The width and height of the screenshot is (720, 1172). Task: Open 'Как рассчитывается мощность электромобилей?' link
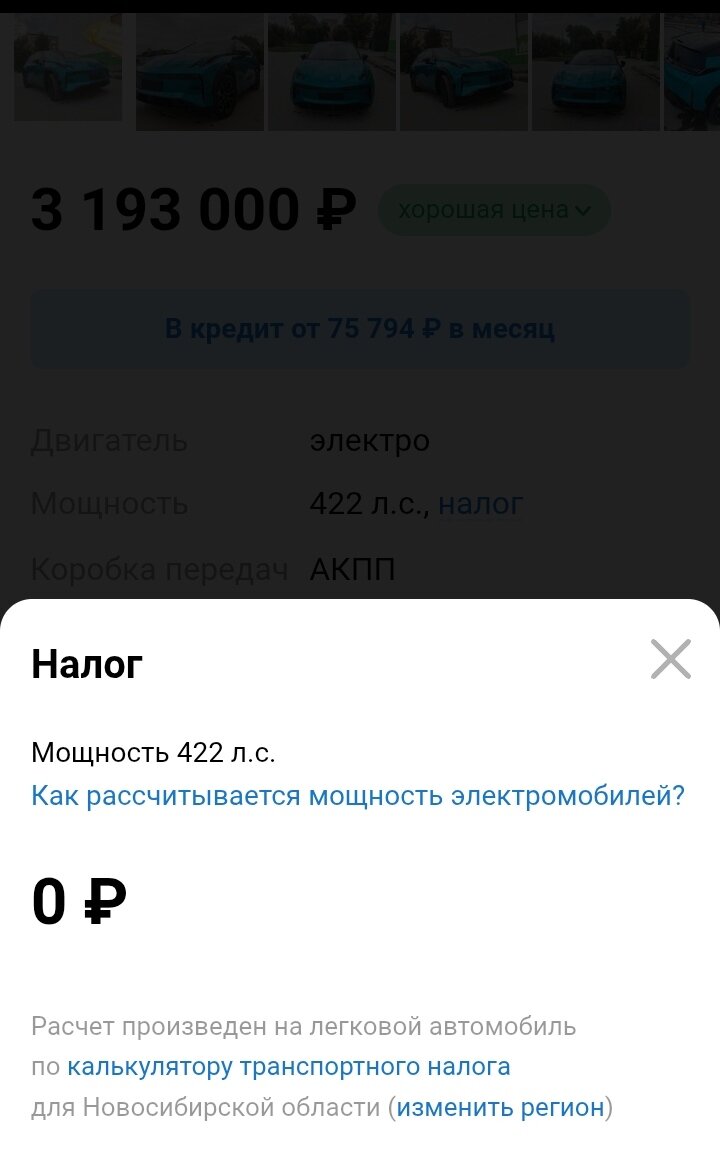coord(358,795)
